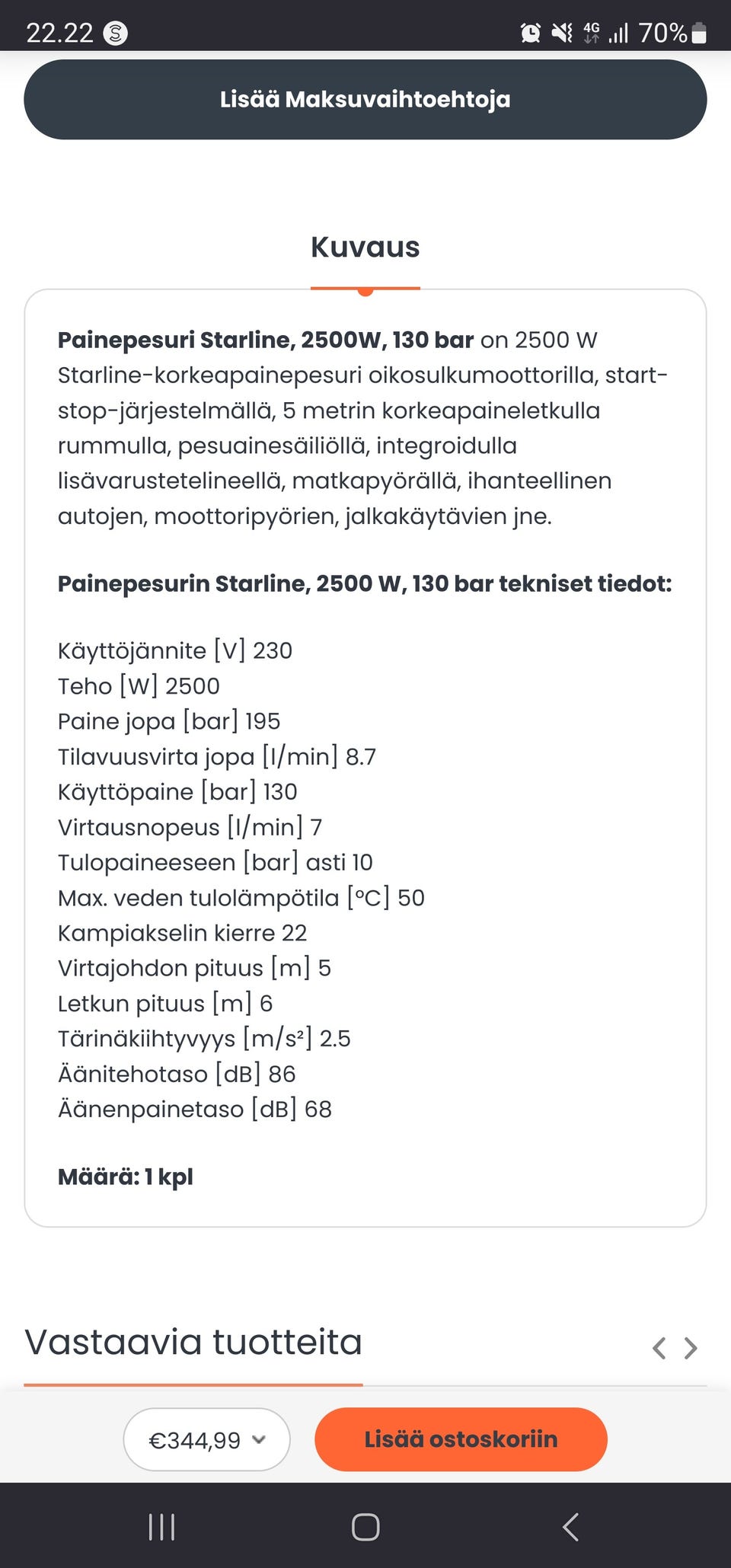Open the alarm icon in the status bar

tap(529, 34)
